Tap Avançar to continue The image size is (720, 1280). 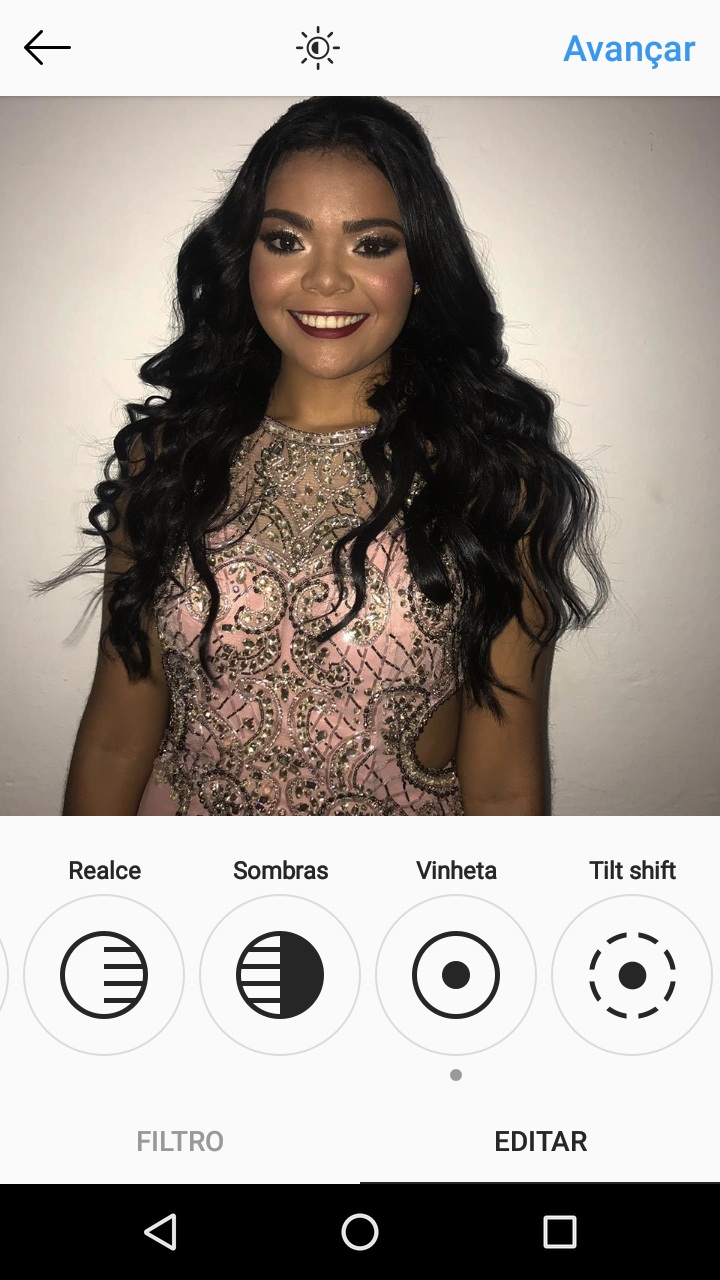[x=629, y=48]
